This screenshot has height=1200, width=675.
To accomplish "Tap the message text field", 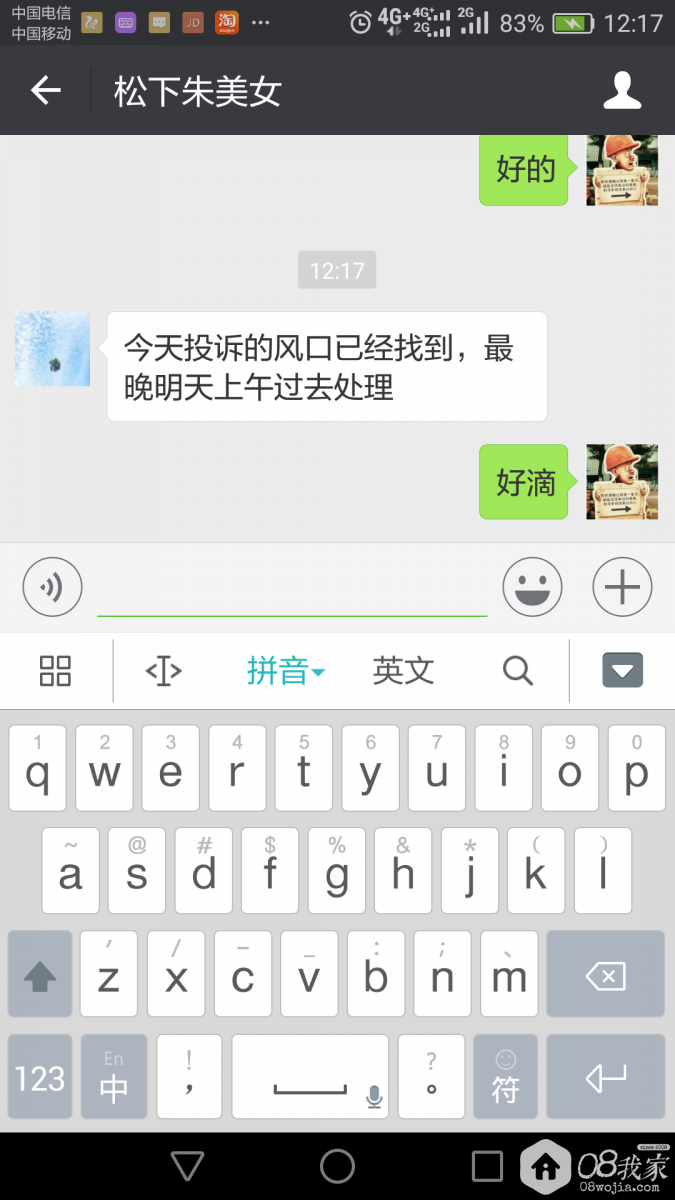I will pyautogui.click(x=292, y=589).
